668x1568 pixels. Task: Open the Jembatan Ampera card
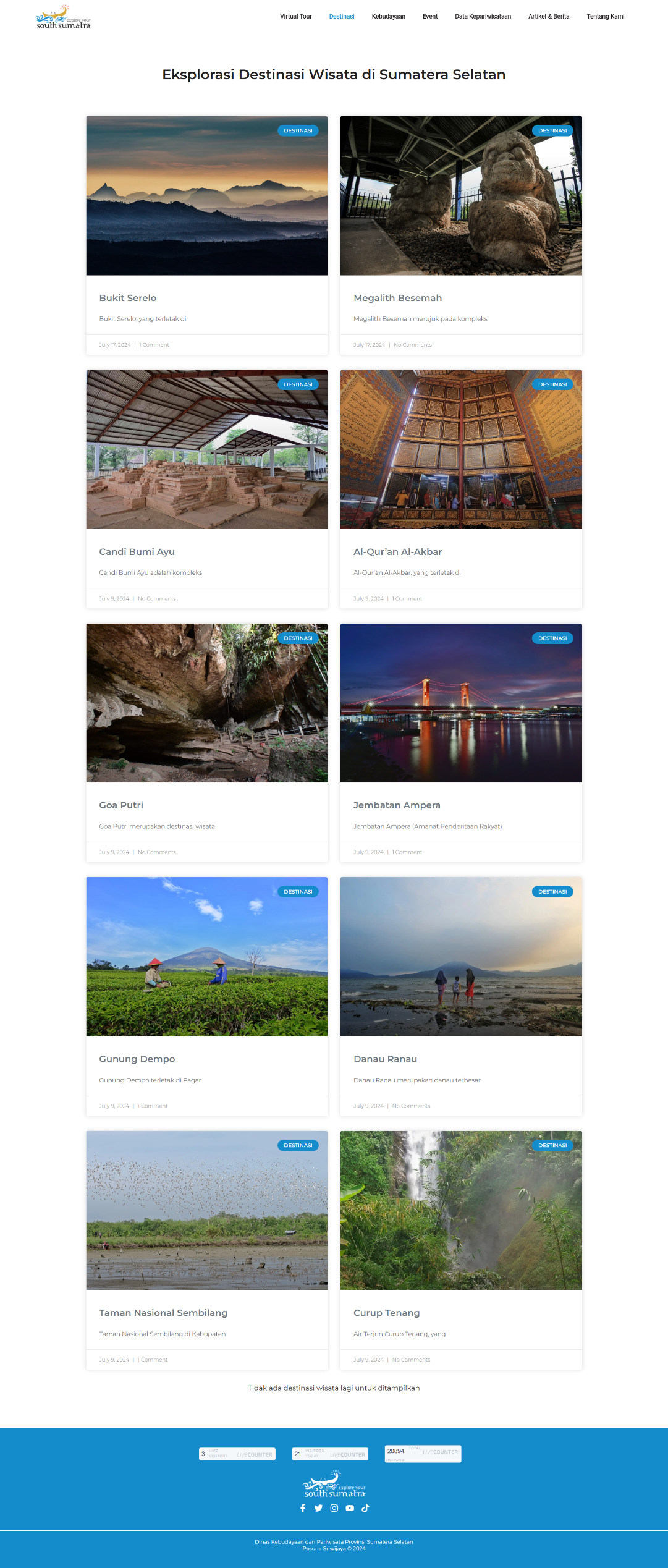click(397, 805)
